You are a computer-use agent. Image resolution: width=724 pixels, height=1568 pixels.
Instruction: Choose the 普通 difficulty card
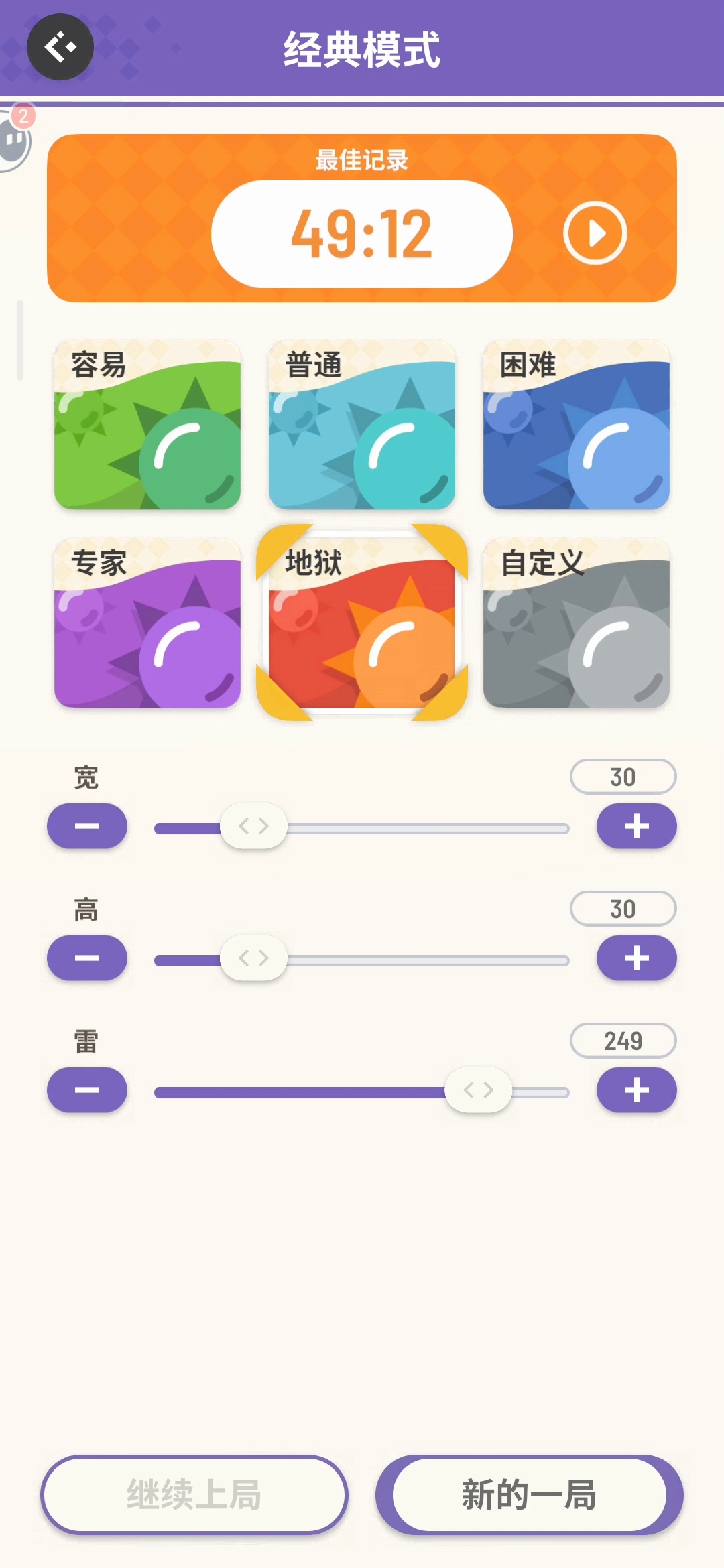tap(362, 424)
